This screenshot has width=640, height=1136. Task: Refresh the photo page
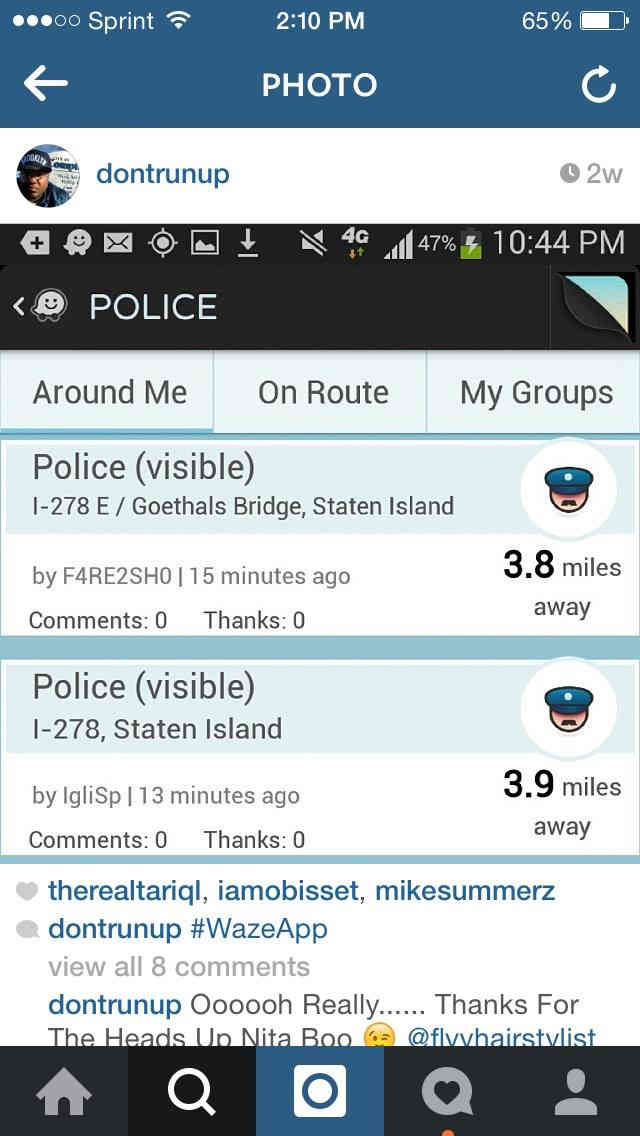(598, 86)
